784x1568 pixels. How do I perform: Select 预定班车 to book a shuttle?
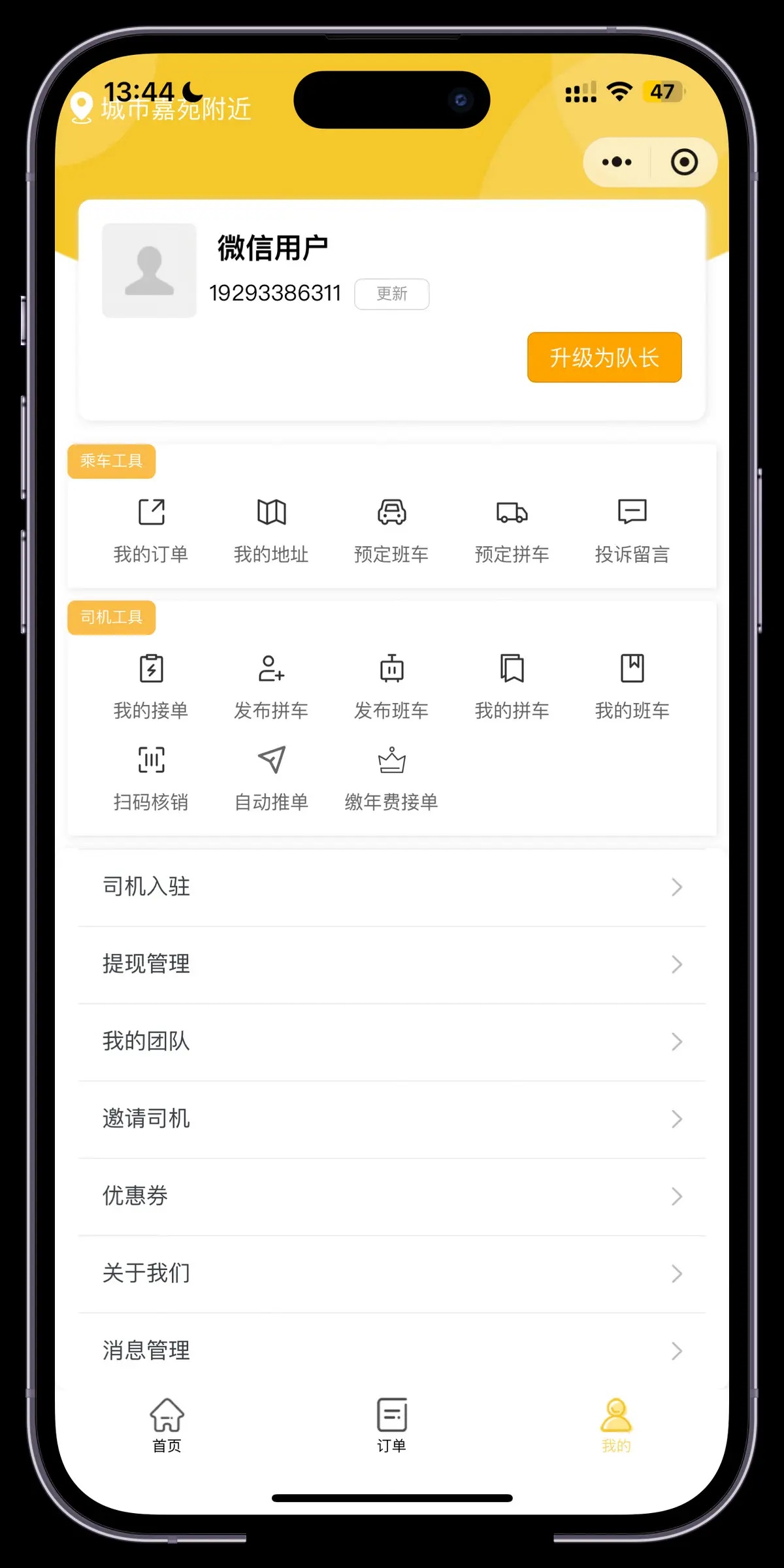[391, 529]
